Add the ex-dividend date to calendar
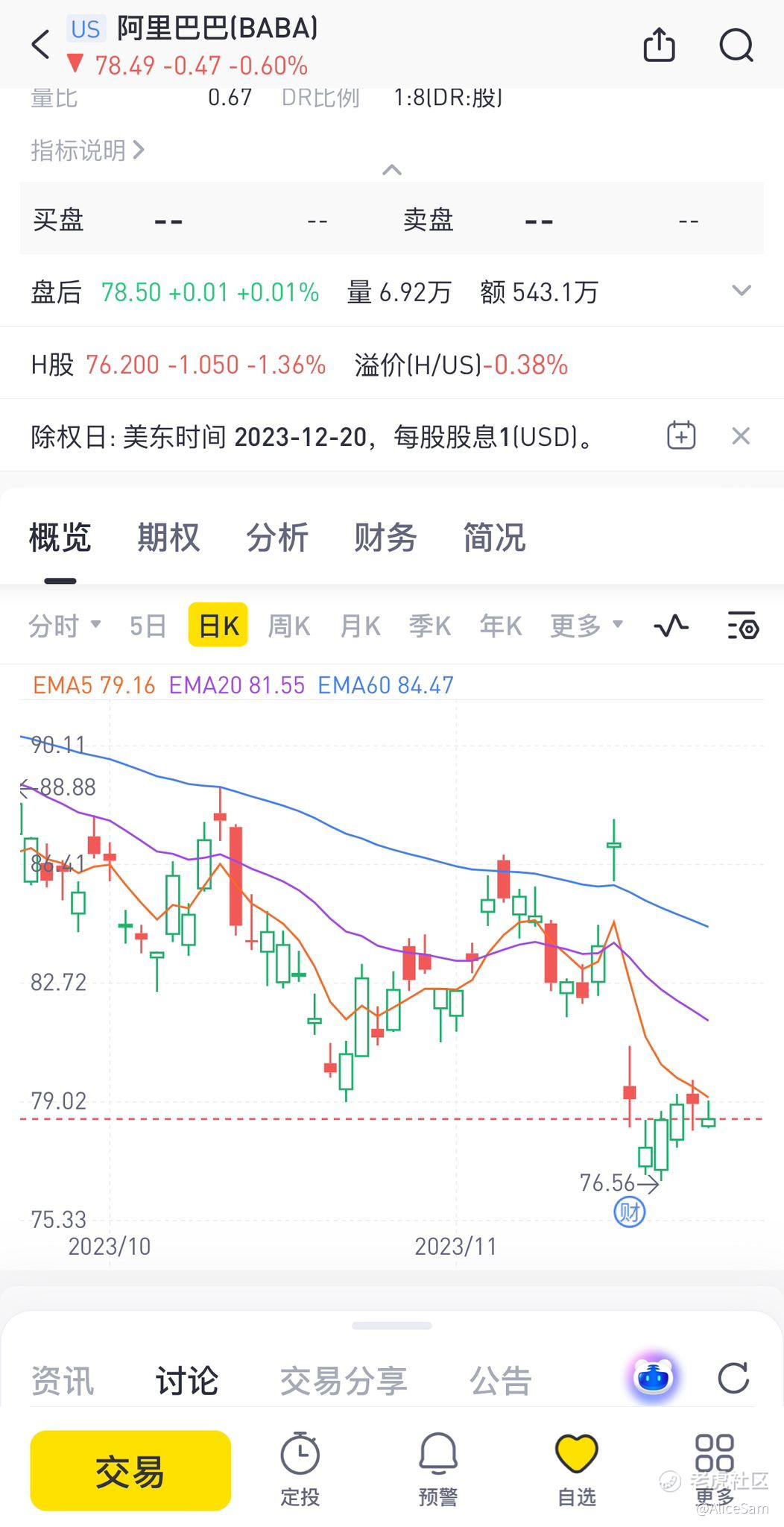The image size is (784, 1527). click(681, 435)
